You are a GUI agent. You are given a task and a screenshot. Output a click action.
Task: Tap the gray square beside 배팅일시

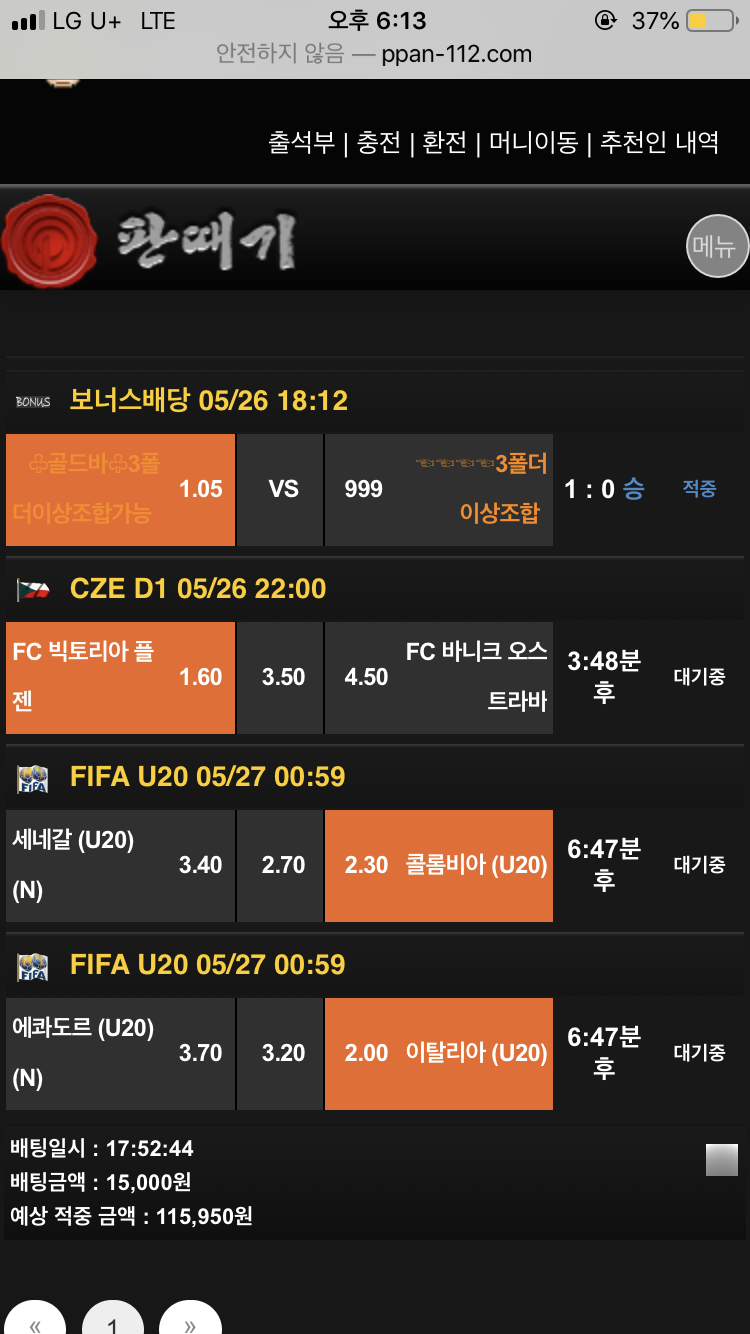(x=721, y=1160)
